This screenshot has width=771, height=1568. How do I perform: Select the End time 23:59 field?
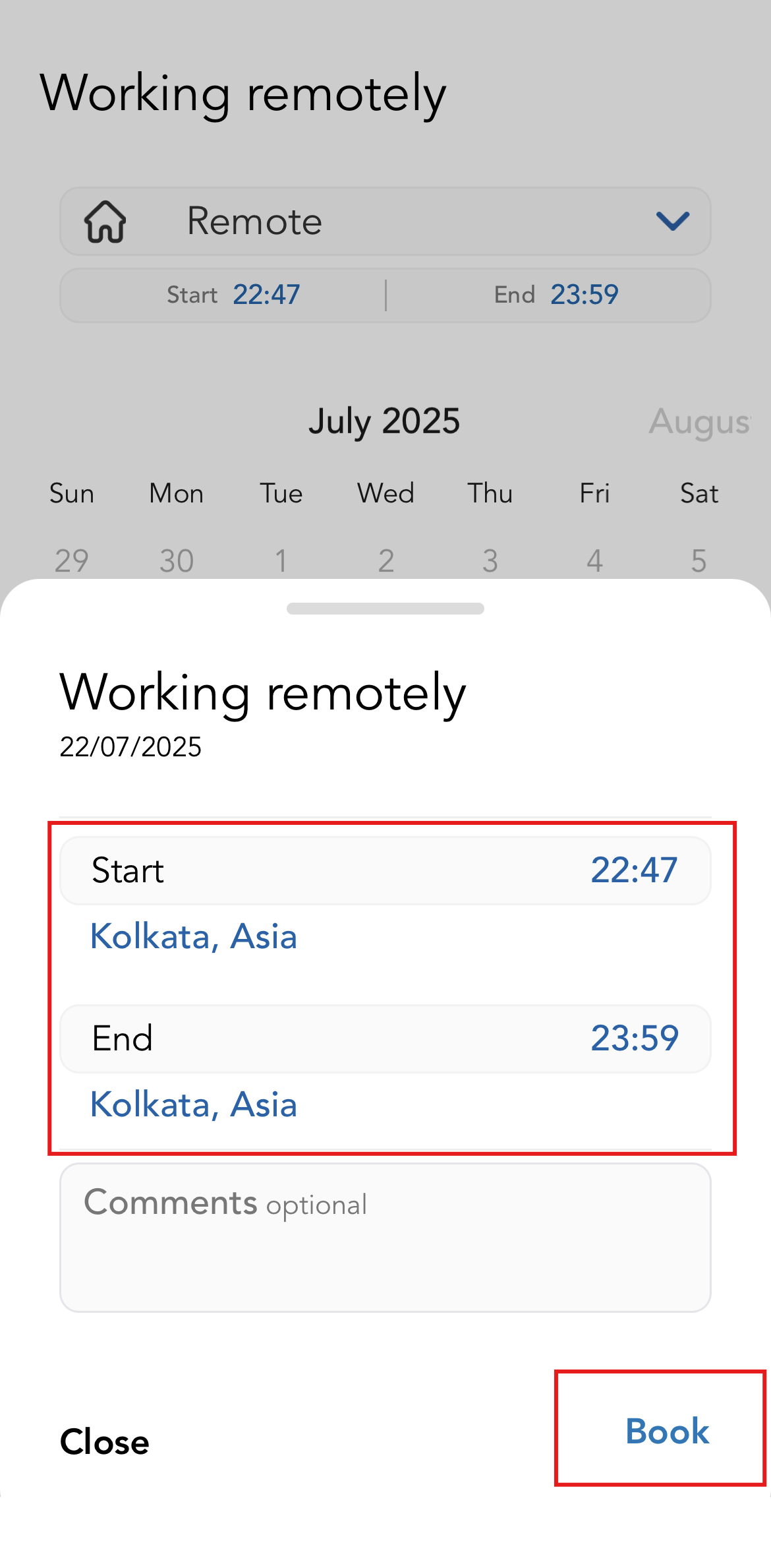coord(385,1039)
